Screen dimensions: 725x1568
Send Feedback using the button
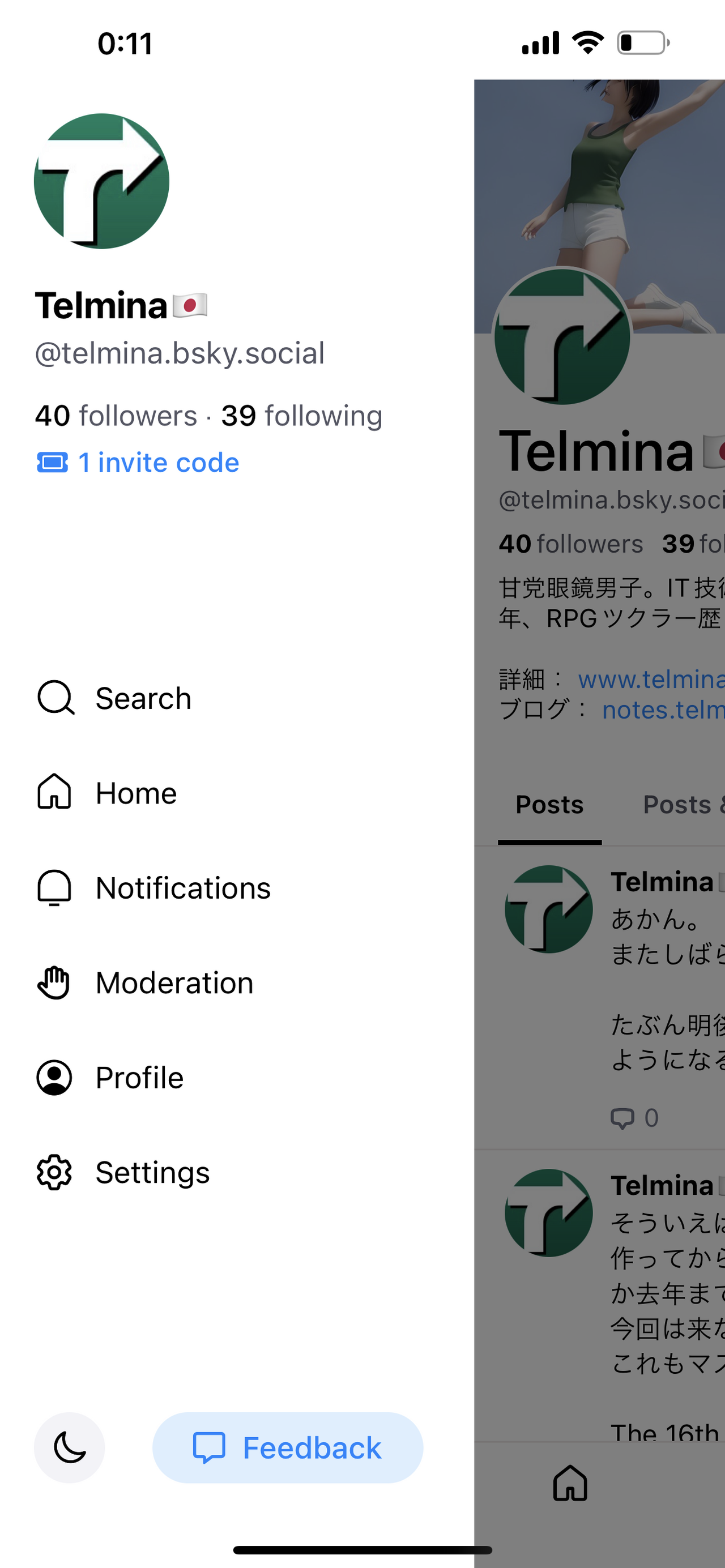[x=287, y=1448]
